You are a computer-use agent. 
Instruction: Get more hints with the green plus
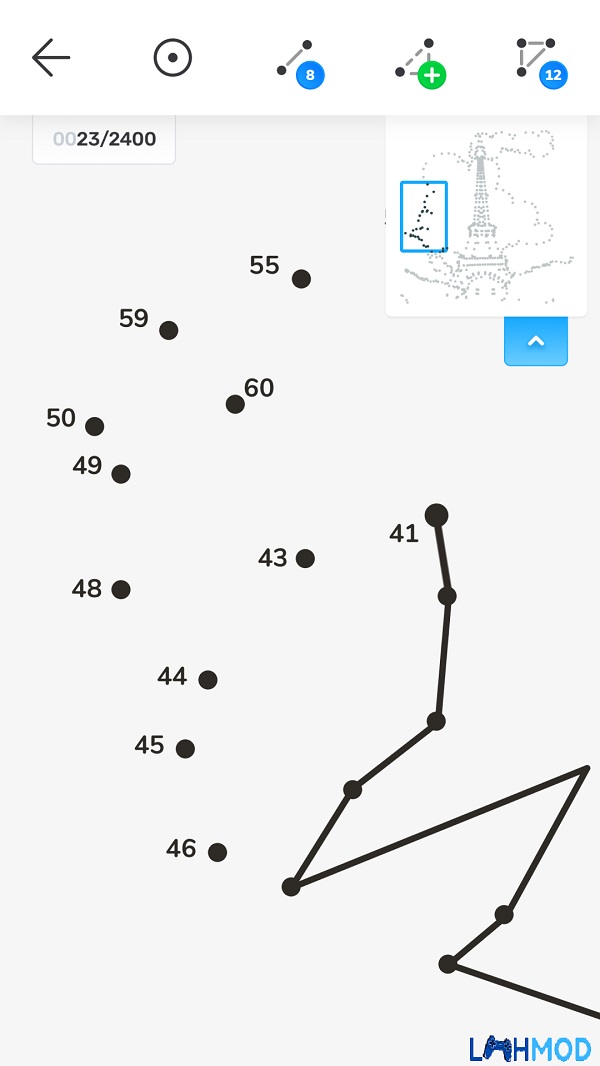pyautogui.click(x=421, y=64)
